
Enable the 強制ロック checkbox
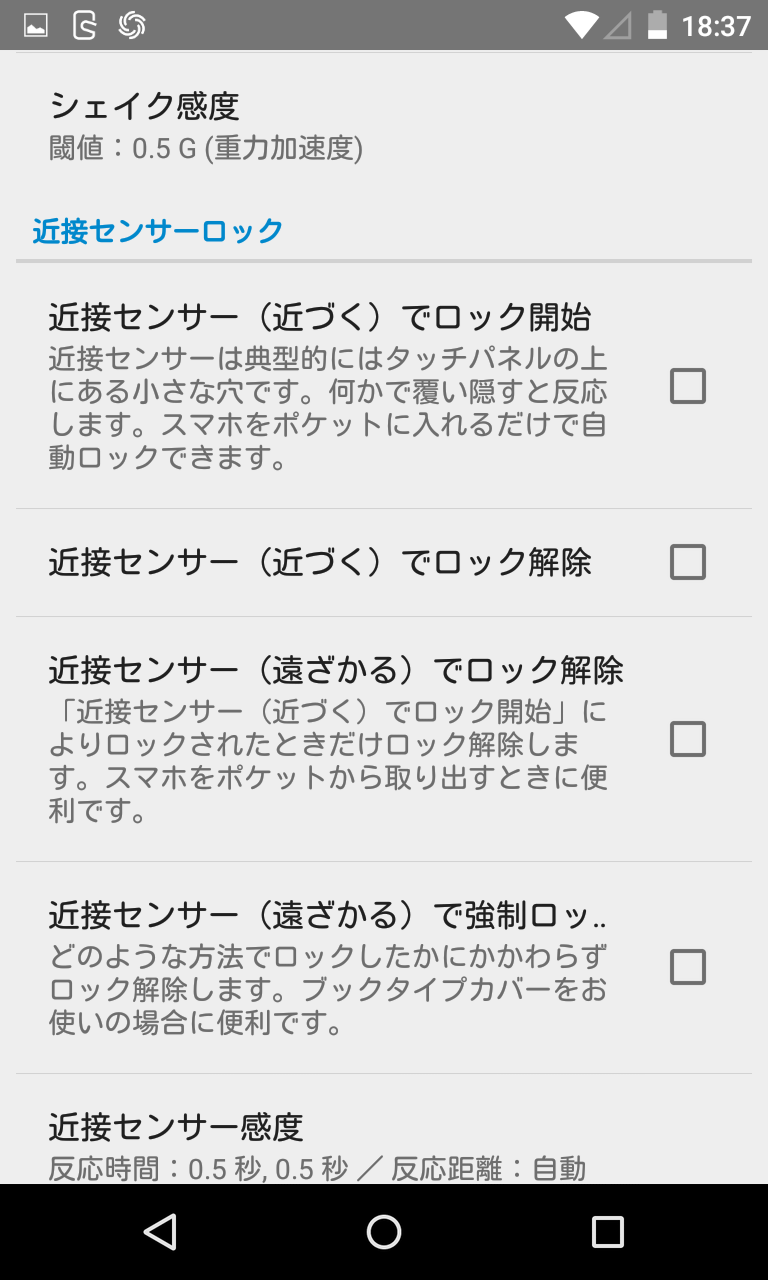click(x=687, y=966)
